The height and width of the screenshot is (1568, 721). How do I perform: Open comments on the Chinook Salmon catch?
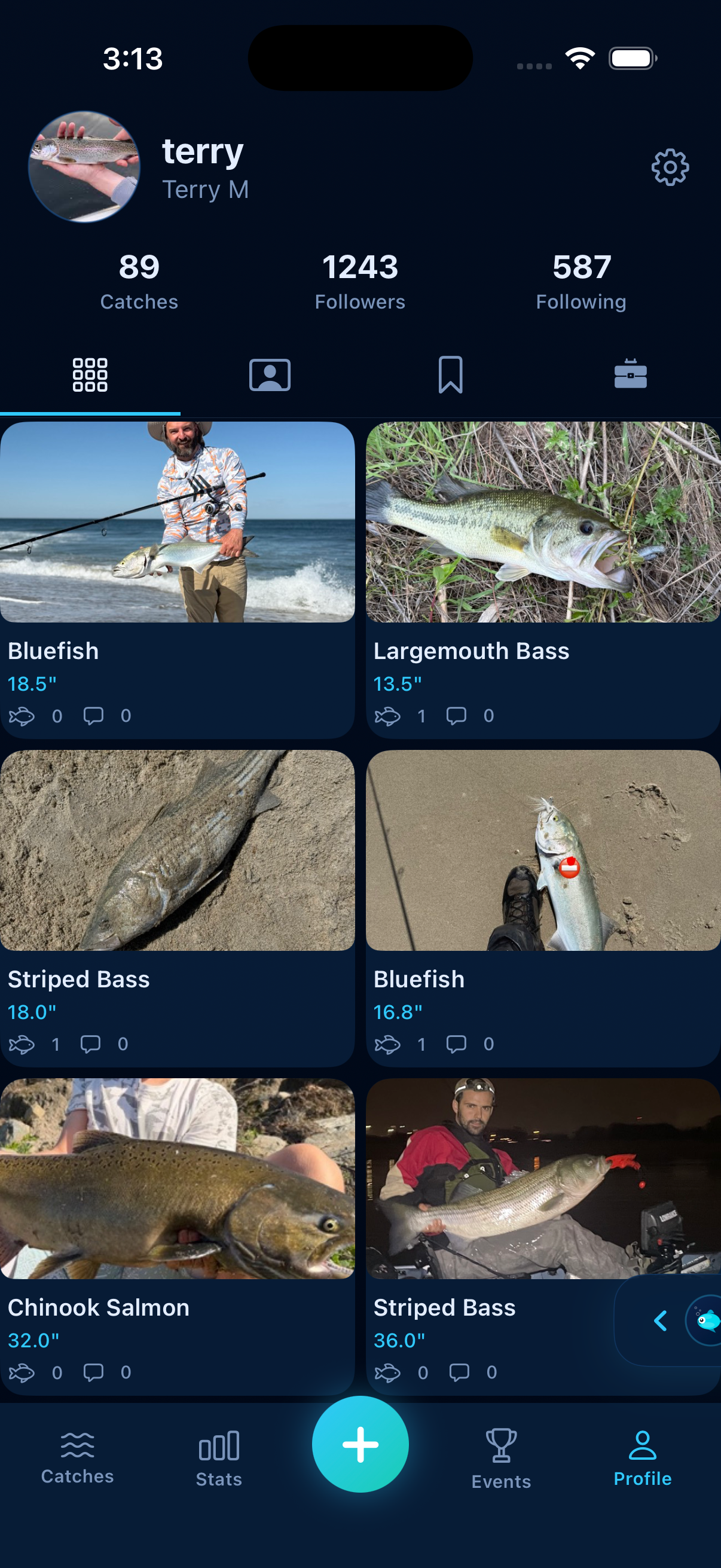(94, 1372)
